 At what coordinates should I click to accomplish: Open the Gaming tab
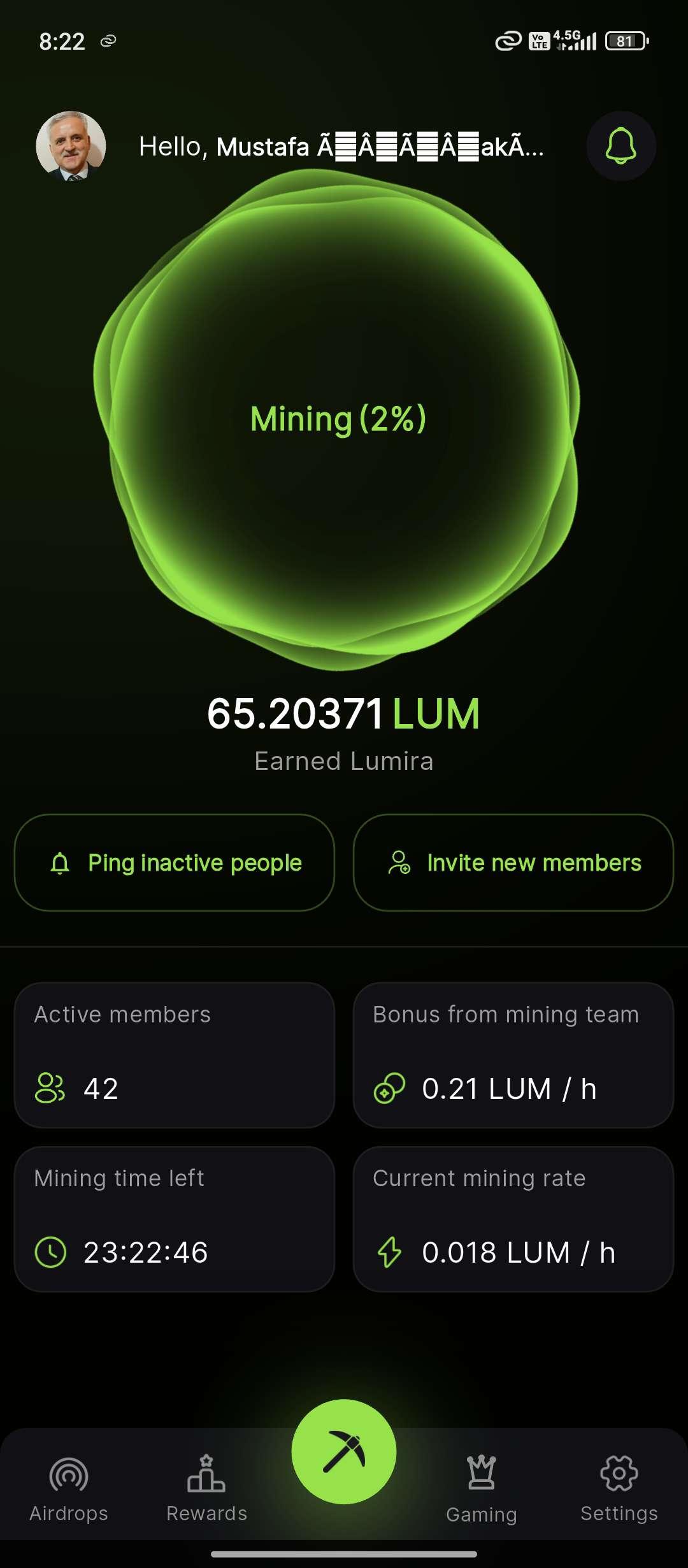pos(482,1488)
